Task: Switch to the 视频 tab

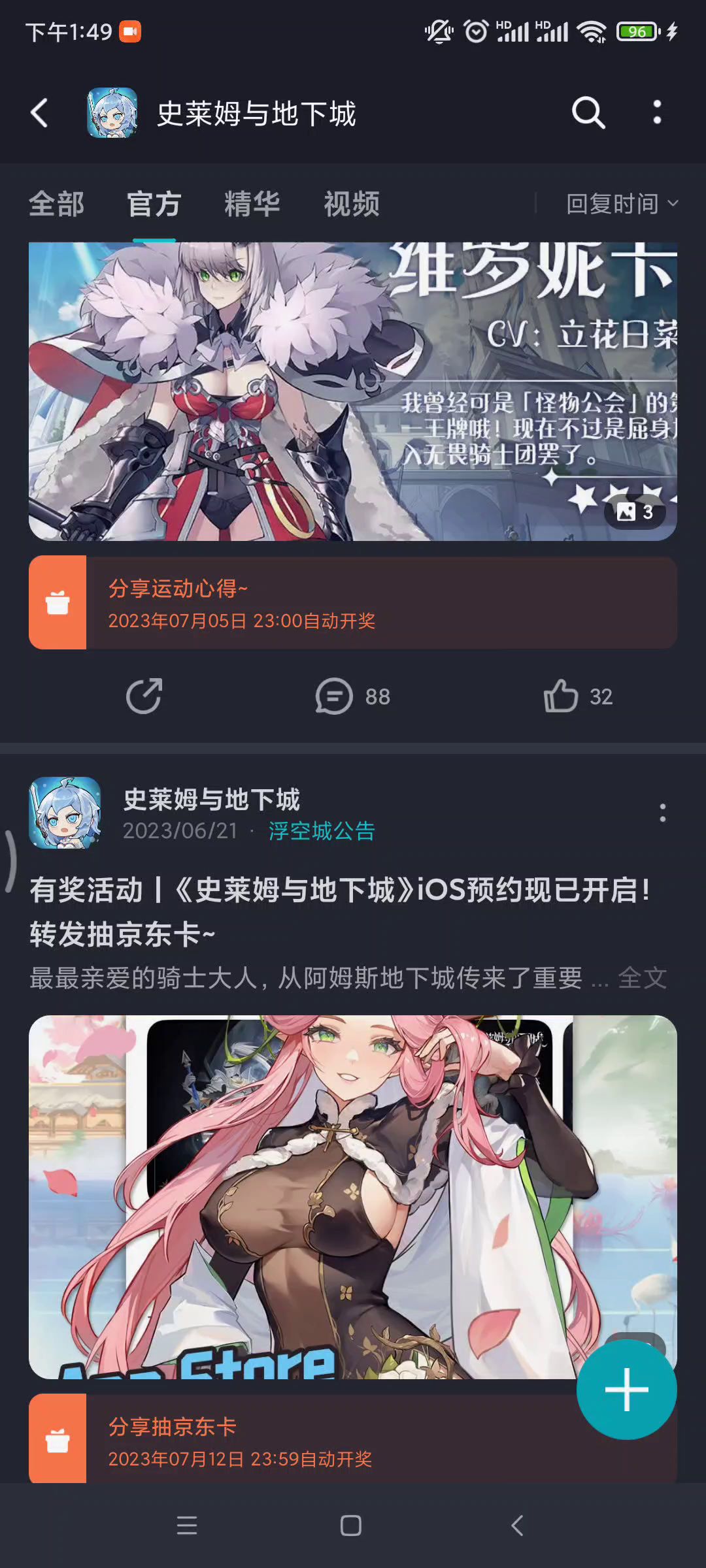Action: tap(352, 204)
